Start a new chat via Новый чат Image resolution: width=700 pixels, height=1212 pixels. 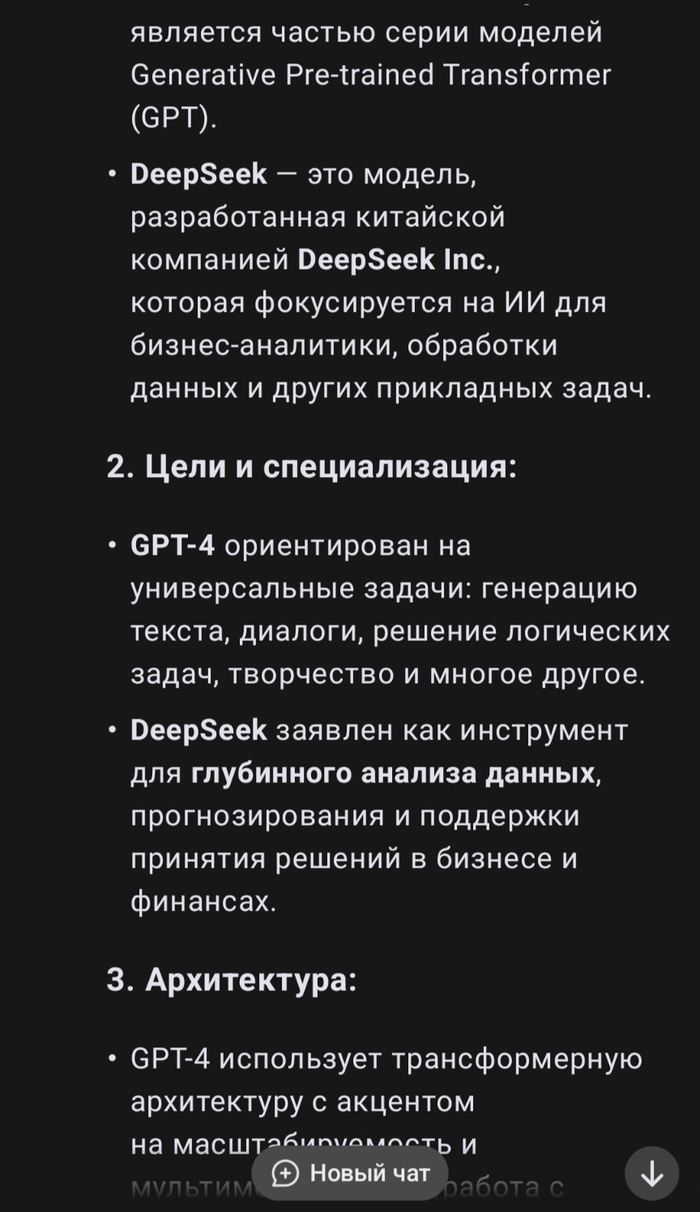click(350, 1172)
